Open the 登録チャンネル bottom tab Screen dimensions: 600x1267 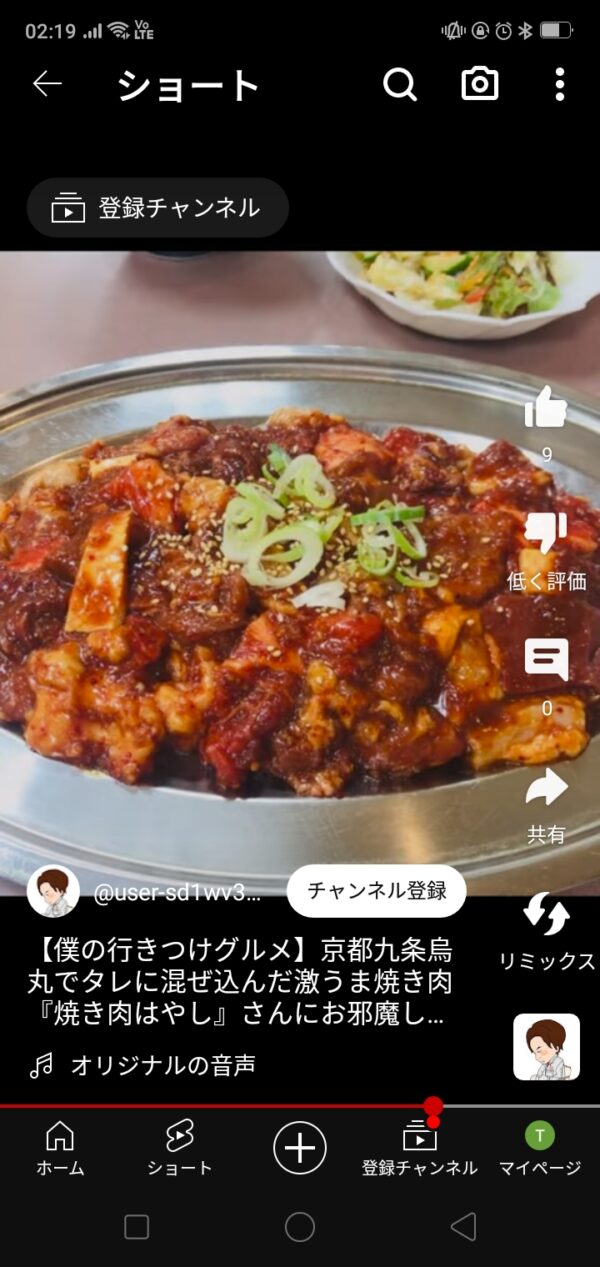420,1147
